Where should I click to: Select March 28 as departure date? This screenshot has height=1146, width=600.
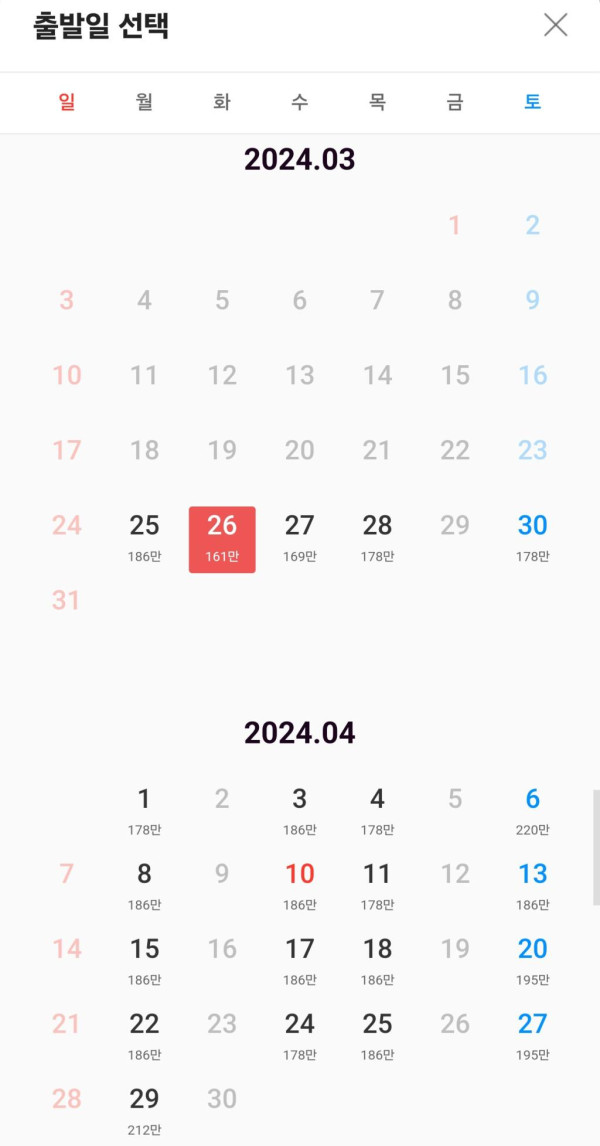(377, 538)
